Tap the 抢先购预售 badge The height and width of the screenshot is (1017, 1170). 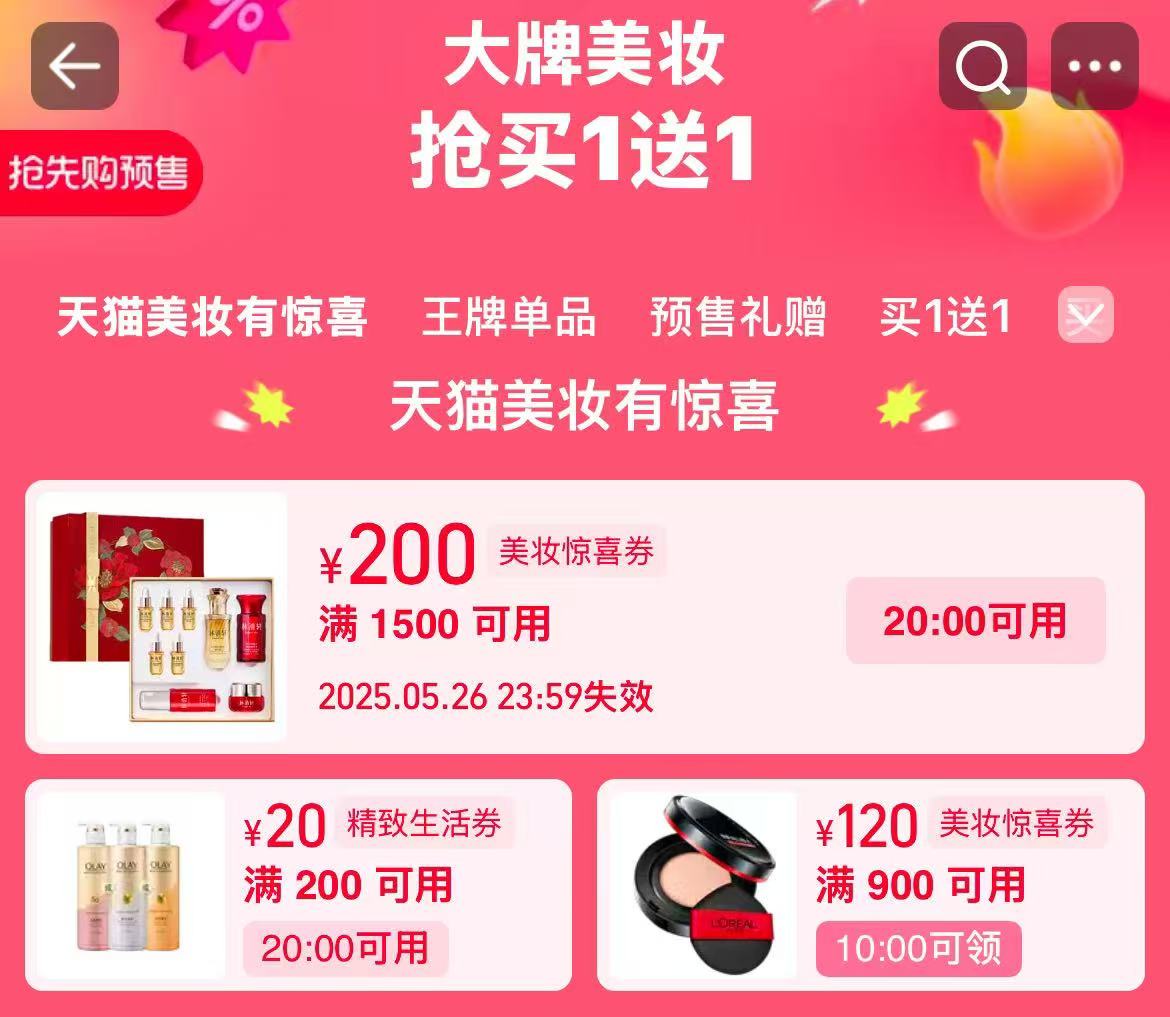pos(98,173)
